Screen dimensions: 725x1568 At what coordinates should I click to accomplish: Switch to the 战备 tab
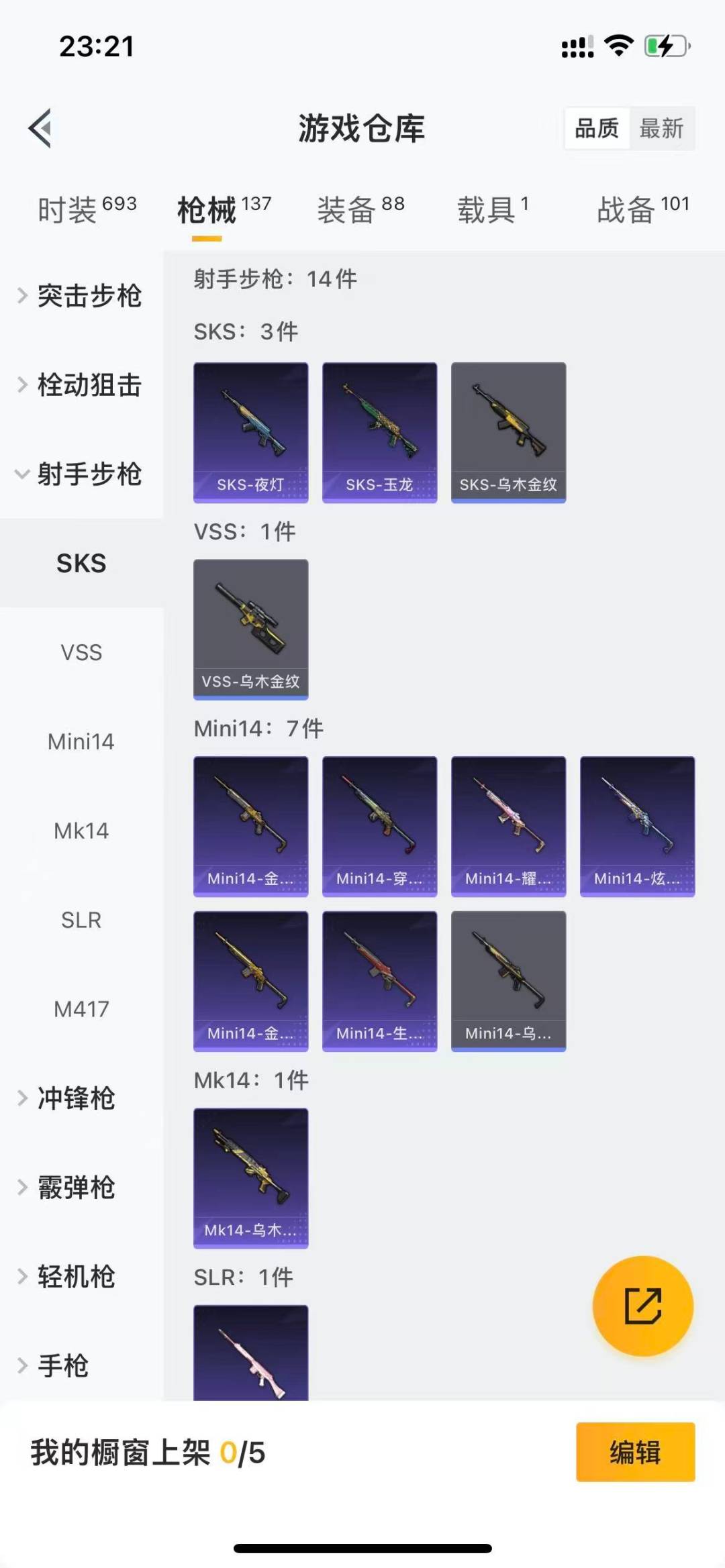(x=642, y=210)
